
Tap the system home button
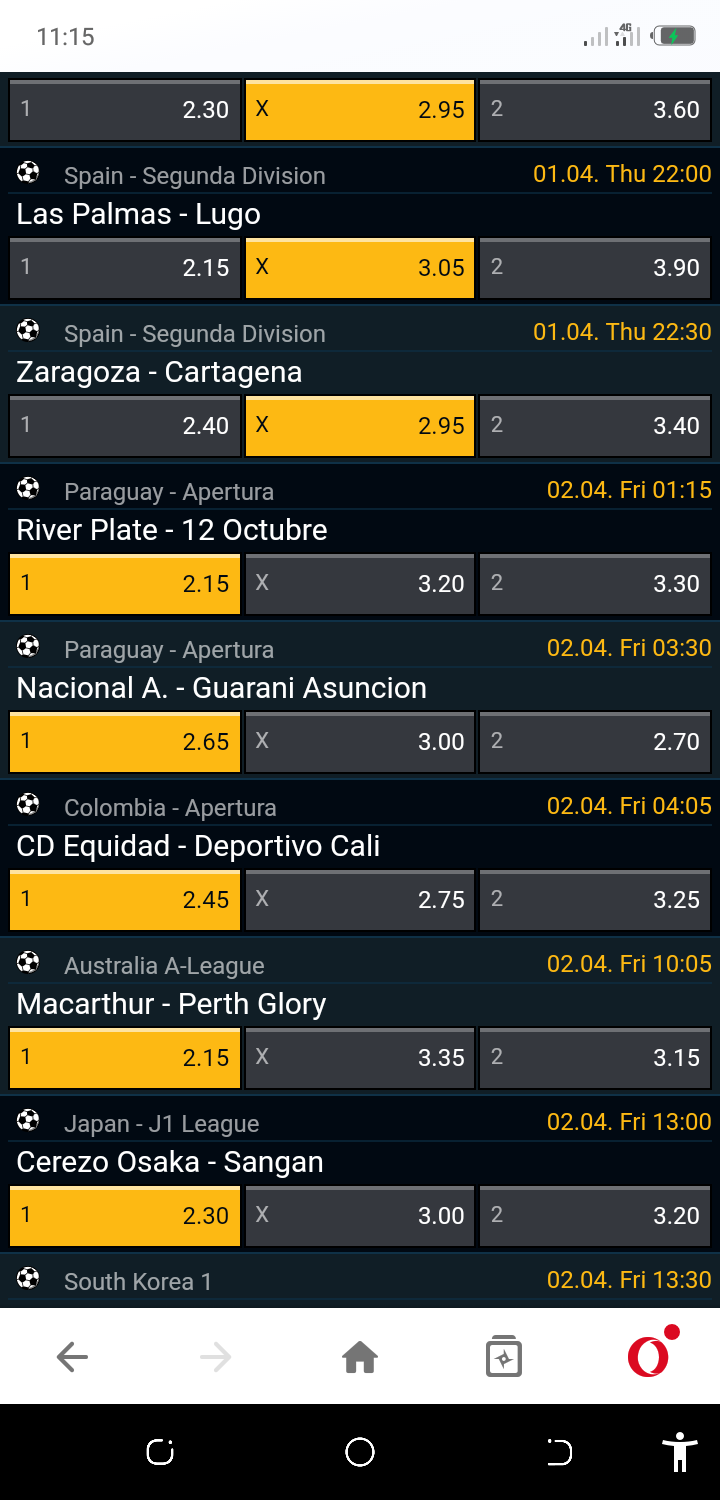360,1452
